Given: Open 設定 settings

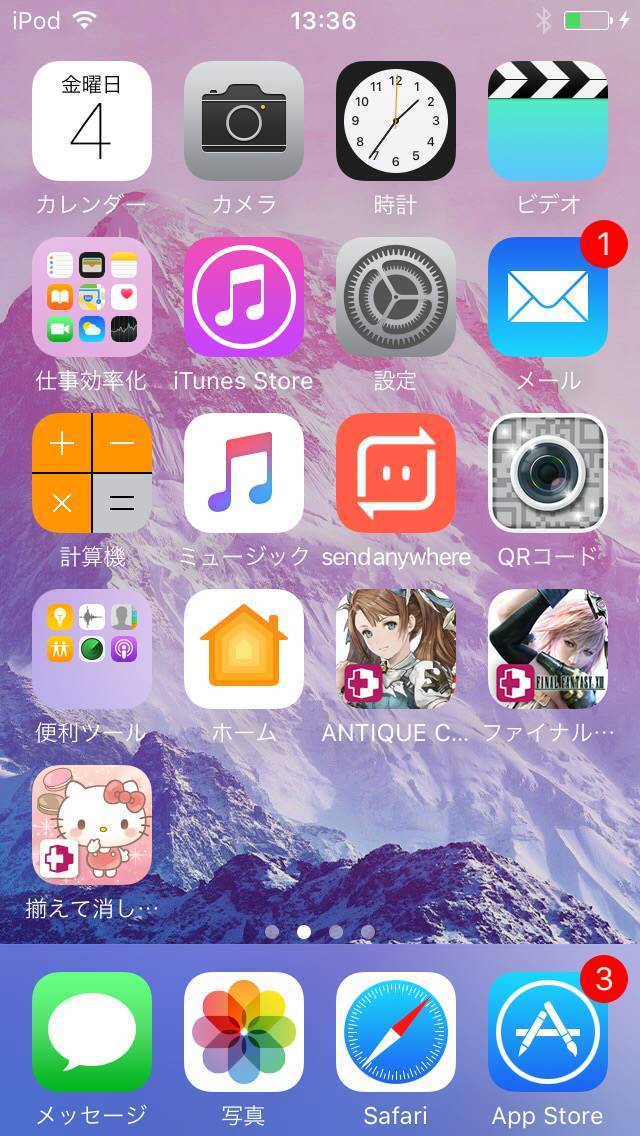Looking at the screenshot, I should (x=396, y=297).
